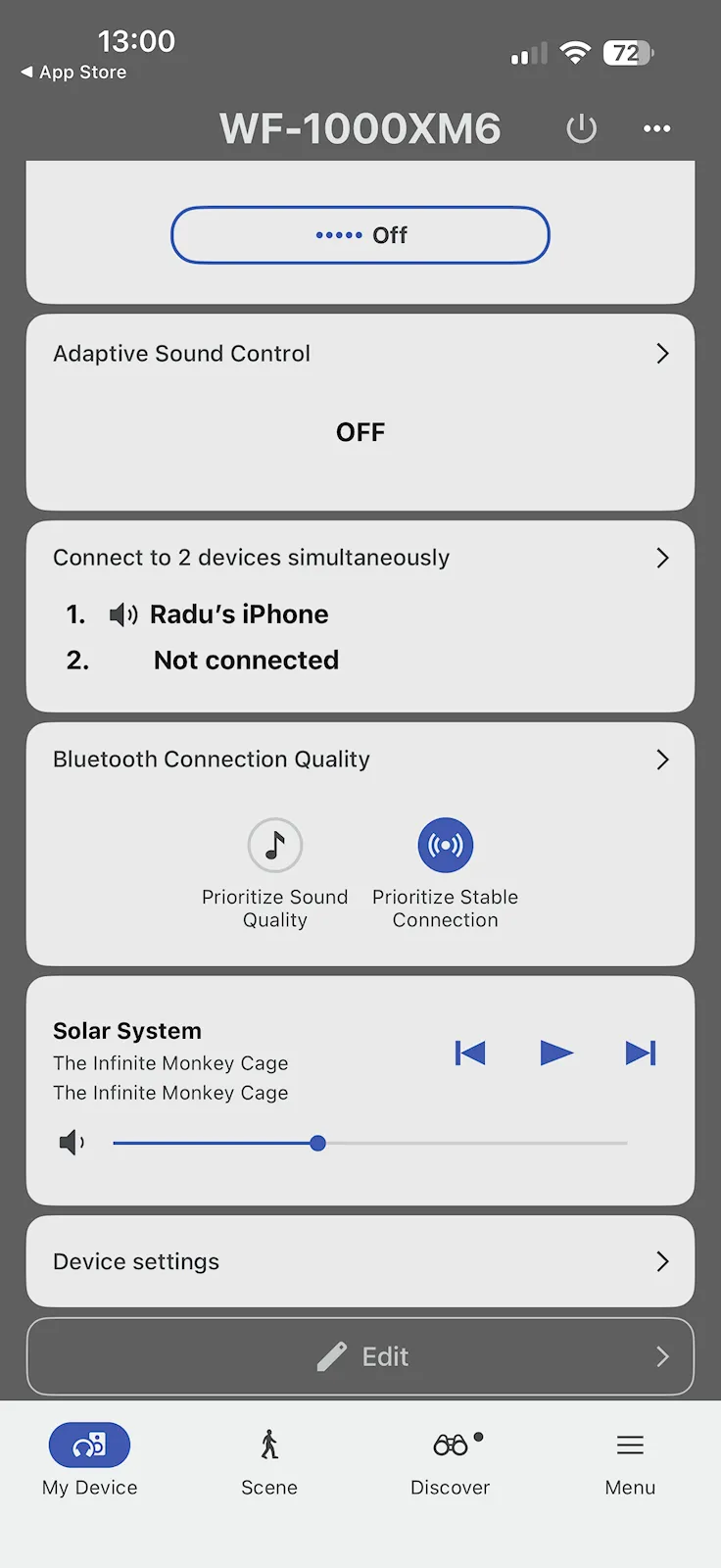Go to the Discover tab
This screenshot has width=721, height=1568.
pos(451,1459)
